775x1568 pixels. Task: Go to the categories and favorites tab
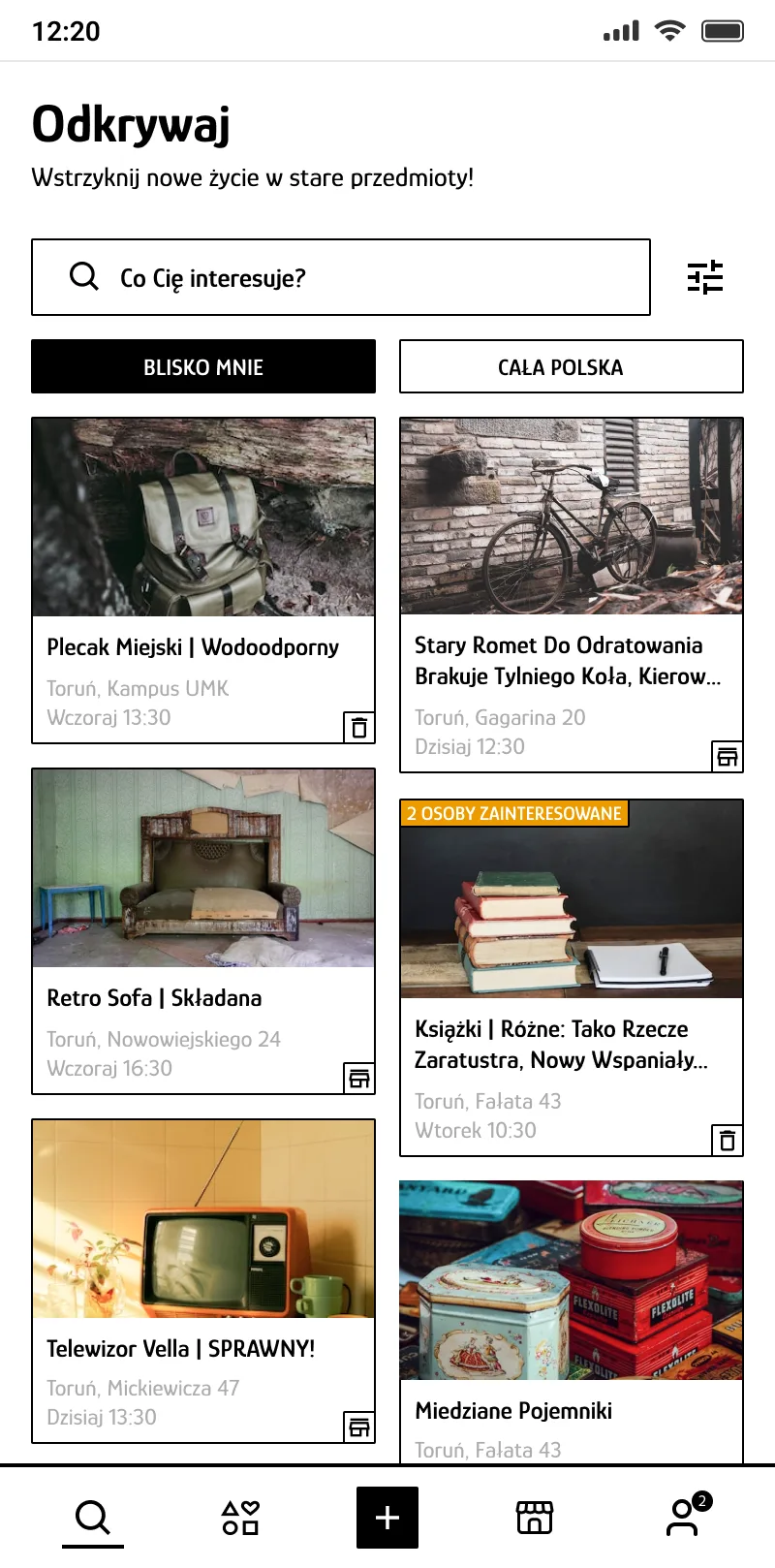(x=240, y=1517)
